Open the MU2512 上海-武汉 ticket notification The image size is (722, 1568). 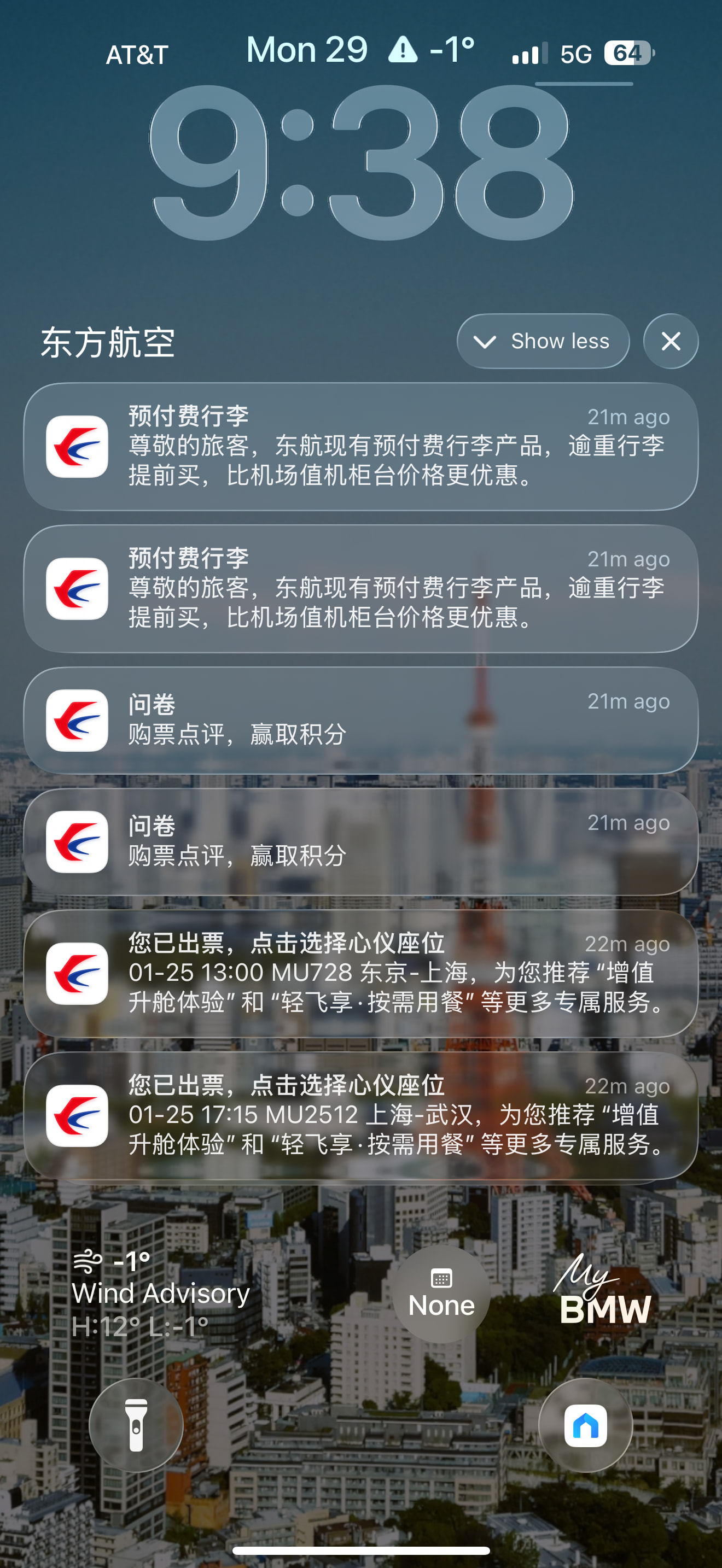click(x=360, y=1115)
